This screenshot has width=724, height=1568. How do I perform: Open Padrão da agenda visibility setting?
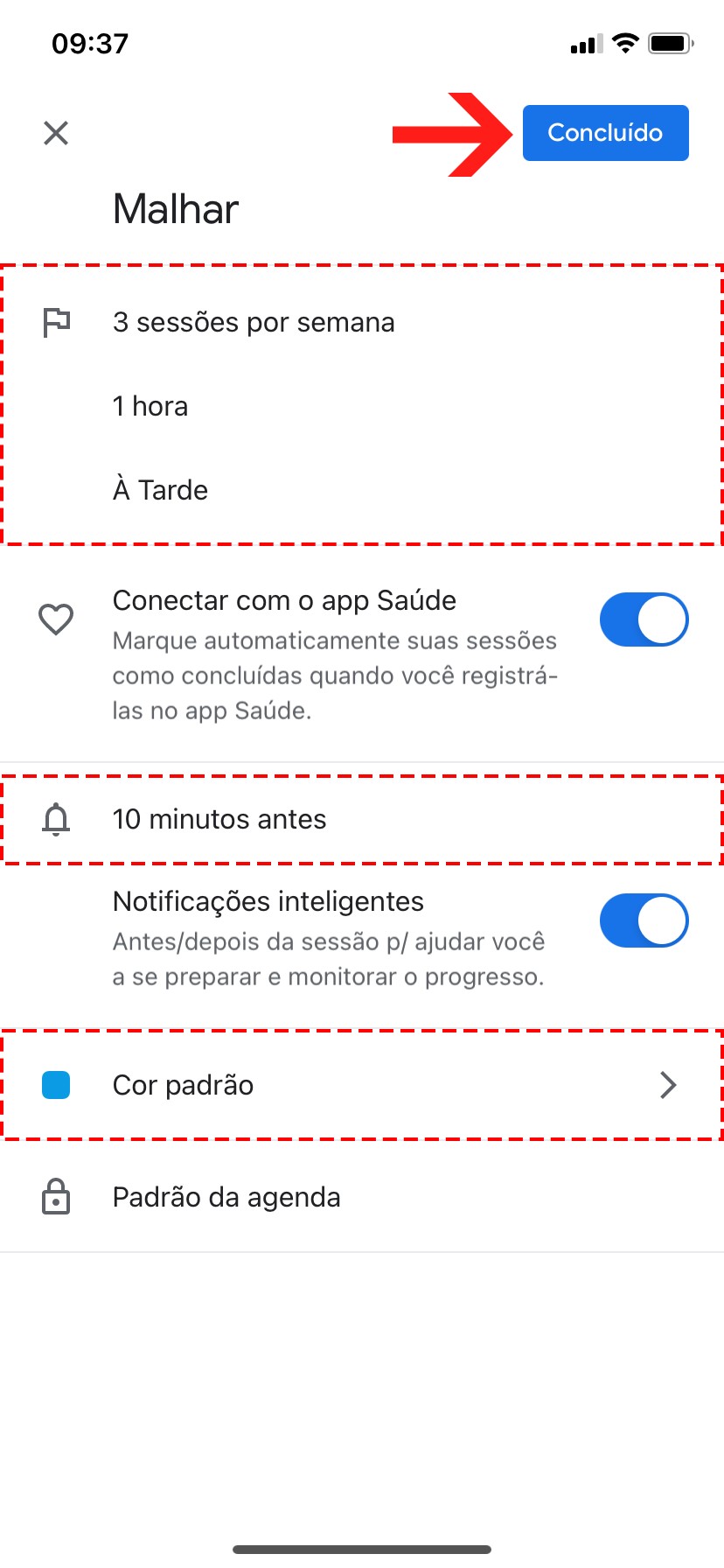tap(226, 1198)
